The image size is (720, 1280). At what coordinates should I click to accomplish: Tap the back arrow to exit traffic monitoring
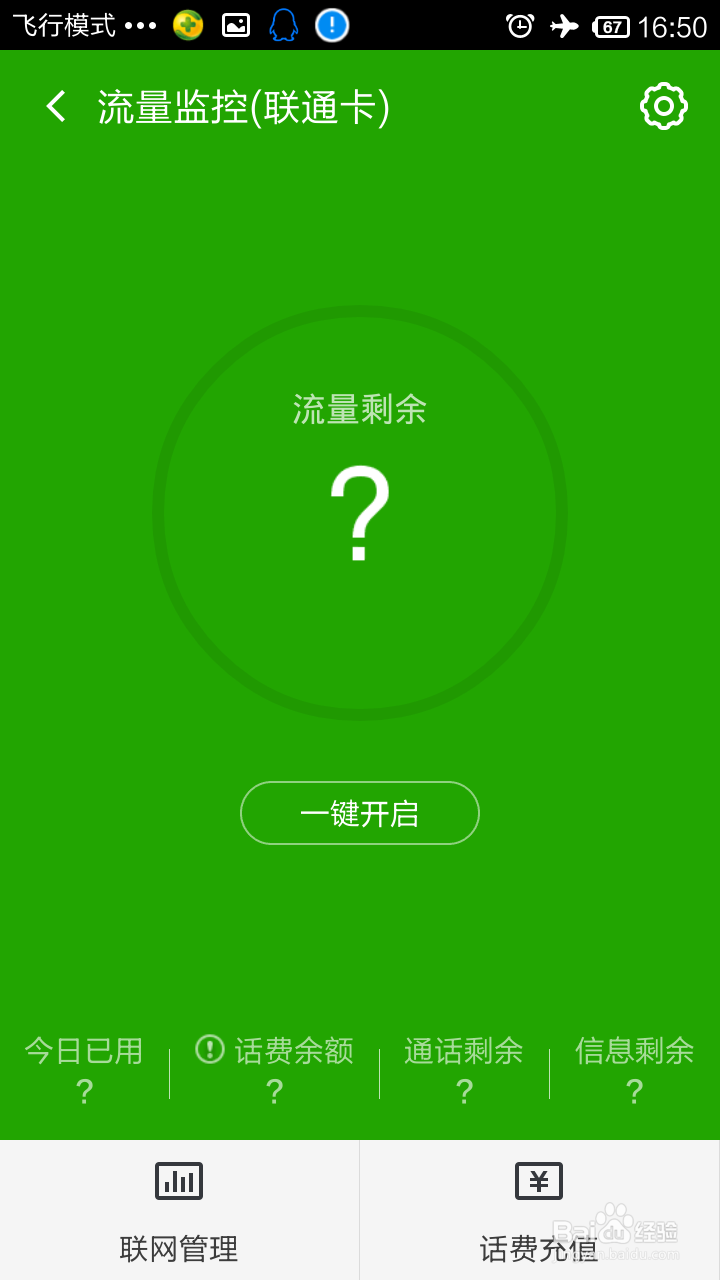coord(54,105)
